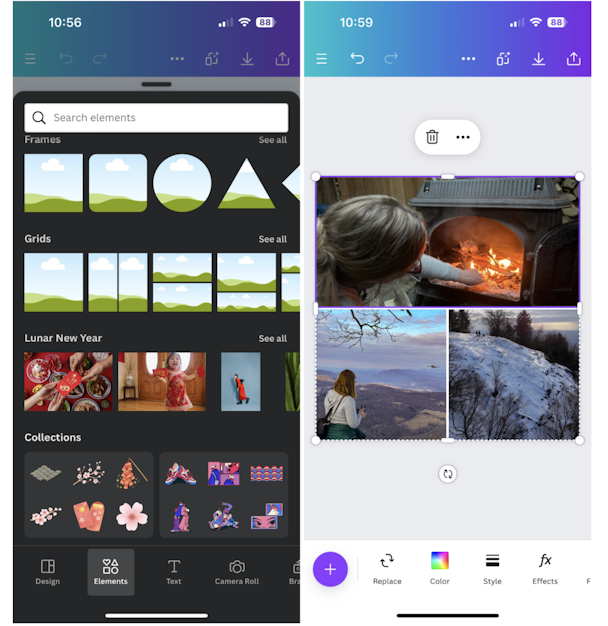See all Lunar New Year photos
Viewport: 608px width, 626px height.
pyautogui.click(x=272, y=338)
